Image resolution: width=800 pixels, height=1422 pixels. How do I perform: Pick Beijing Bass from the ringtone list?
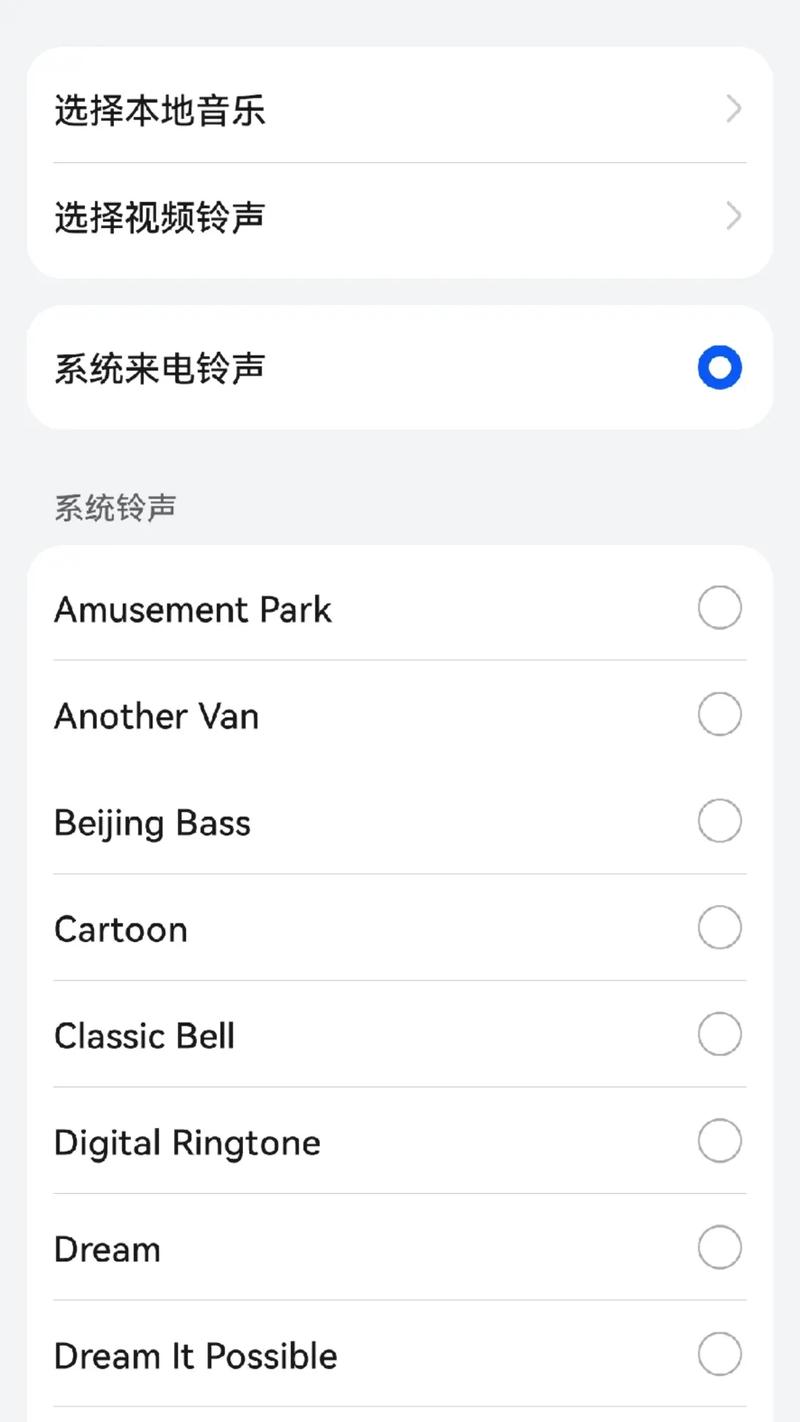719,822
